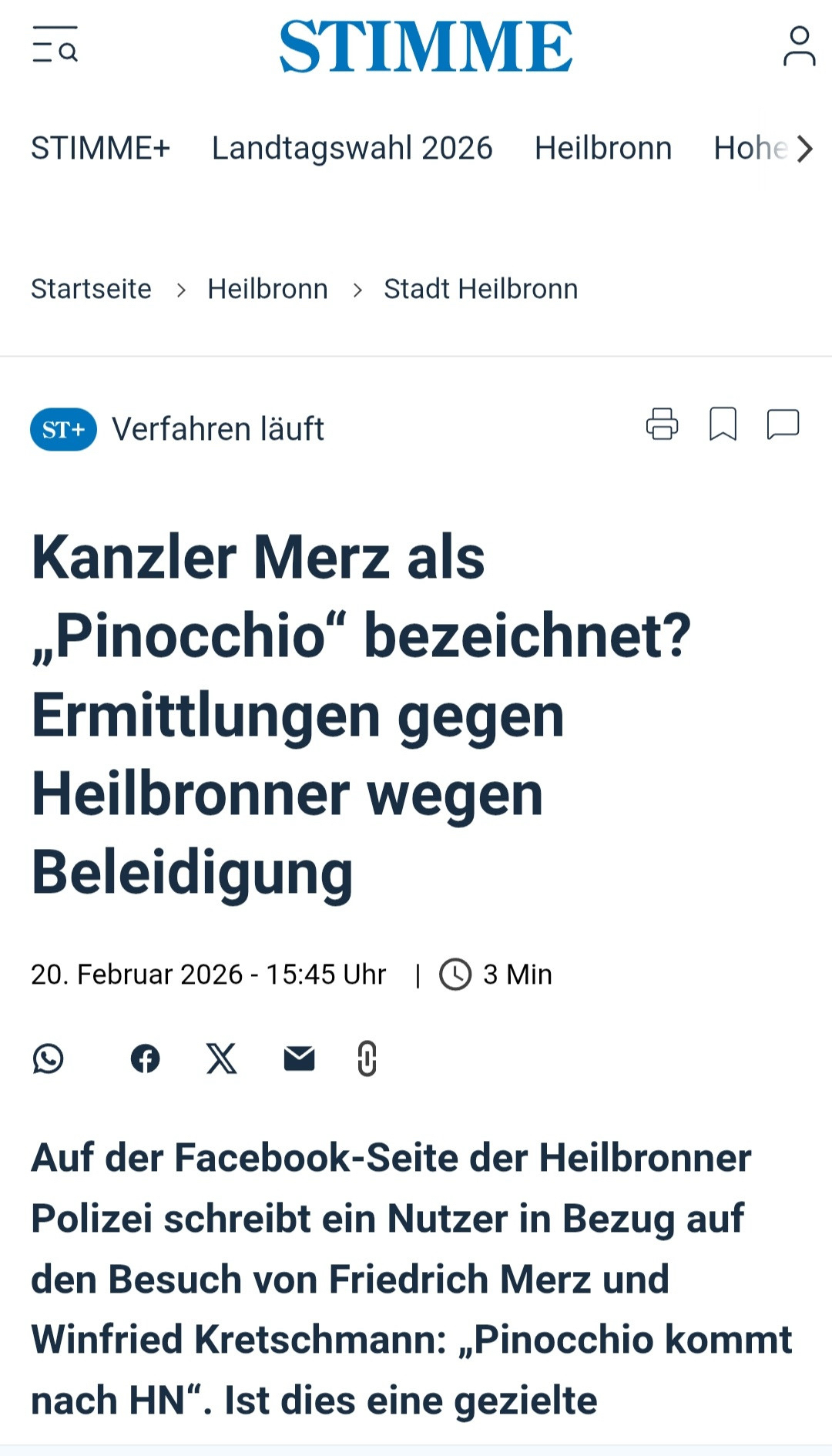Share the article on X

(x=222, y=1058)
